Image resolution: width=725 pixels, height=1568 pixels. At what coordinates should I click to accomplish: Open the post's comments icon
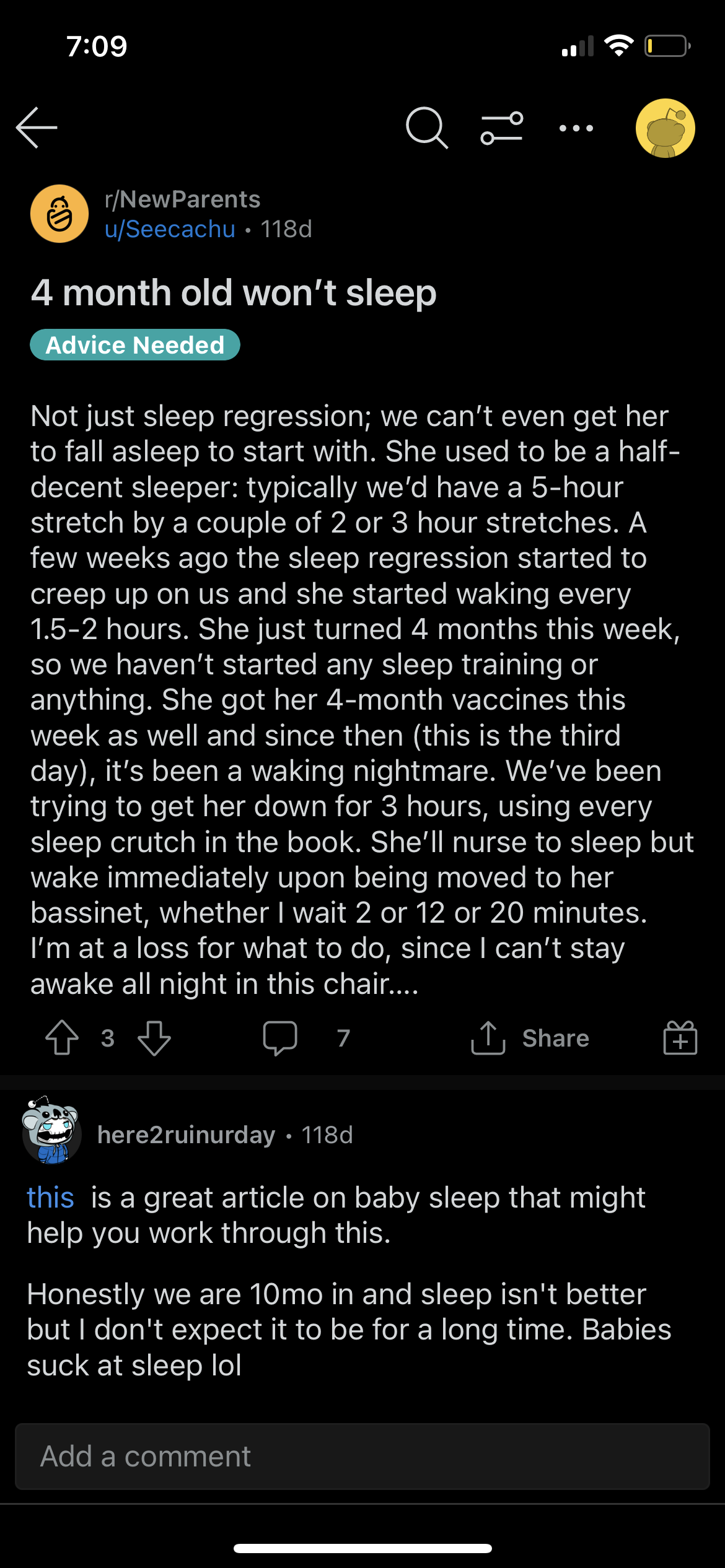click(x=280, y=1038)
